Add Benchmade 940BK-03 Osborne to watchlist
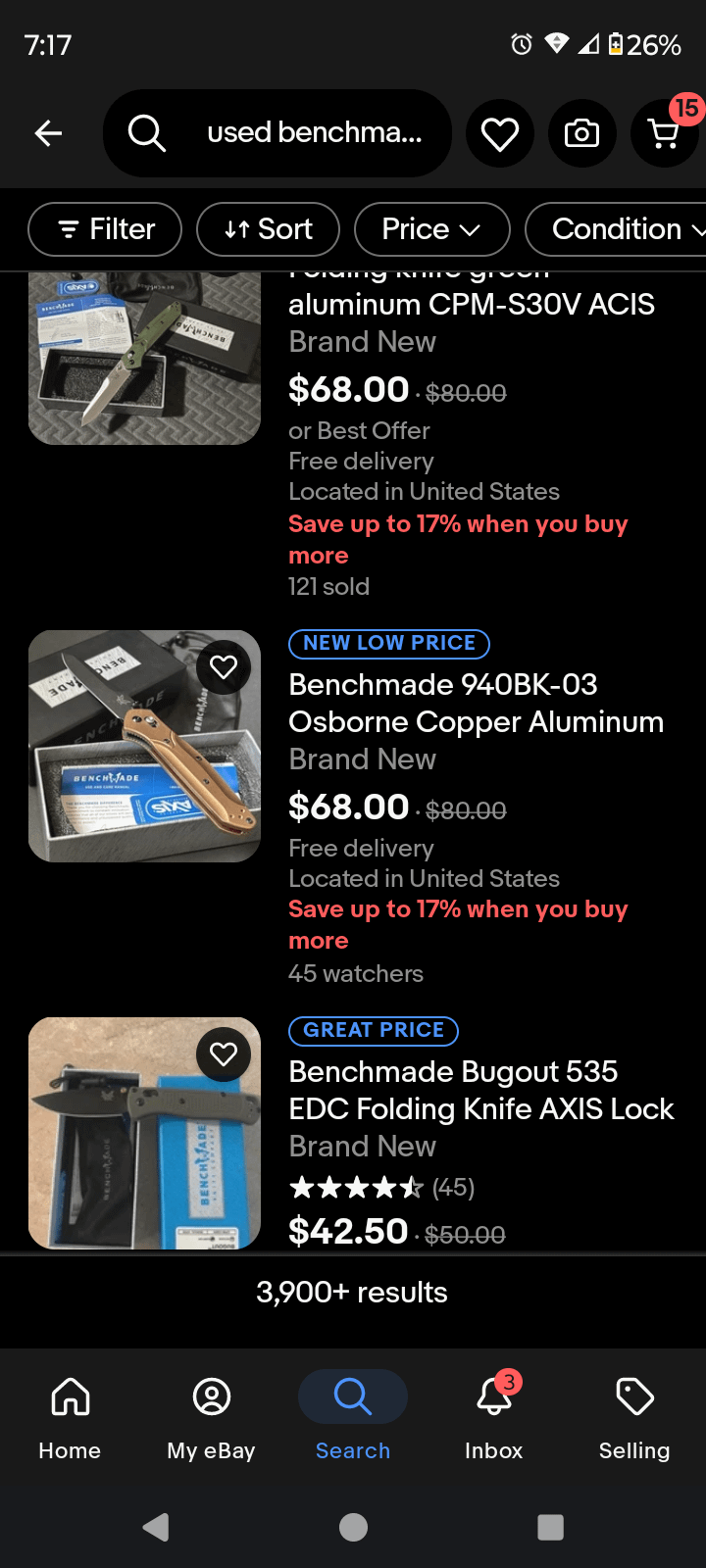The image size is (706, 1568). (224, 667)
